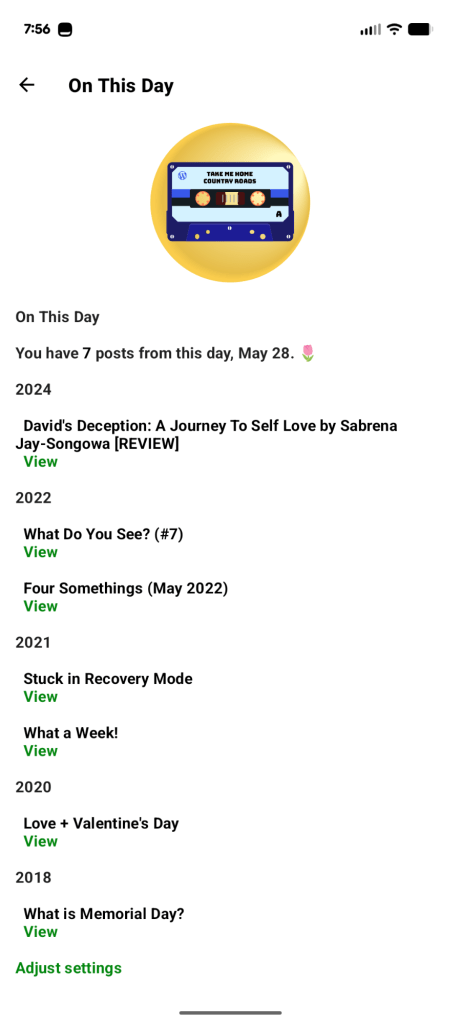The width and height of the screenshot is (461, 1024).
Task: Open the Adjust settings link
Action: (69, 968)
